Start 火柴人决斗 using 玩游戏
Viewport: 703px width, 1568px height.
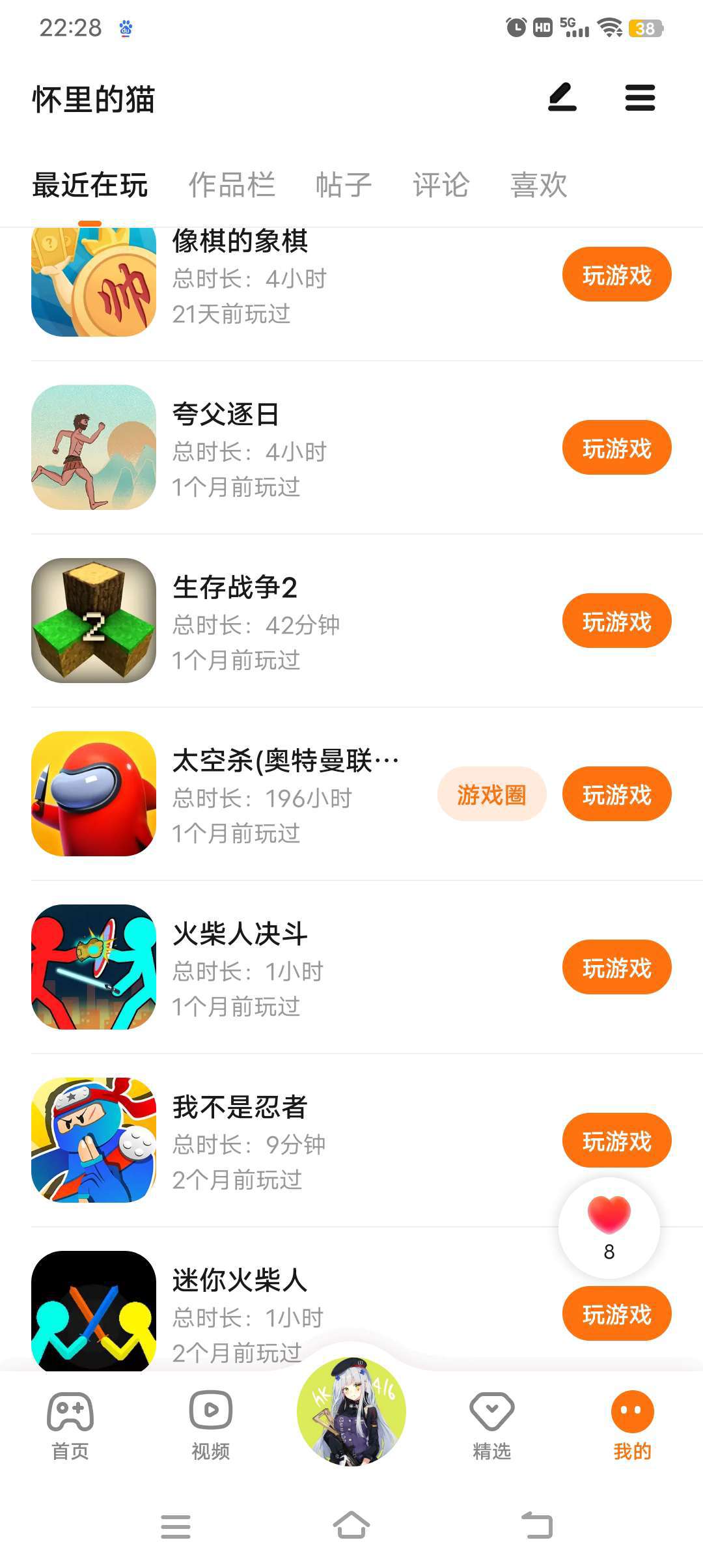616,967
